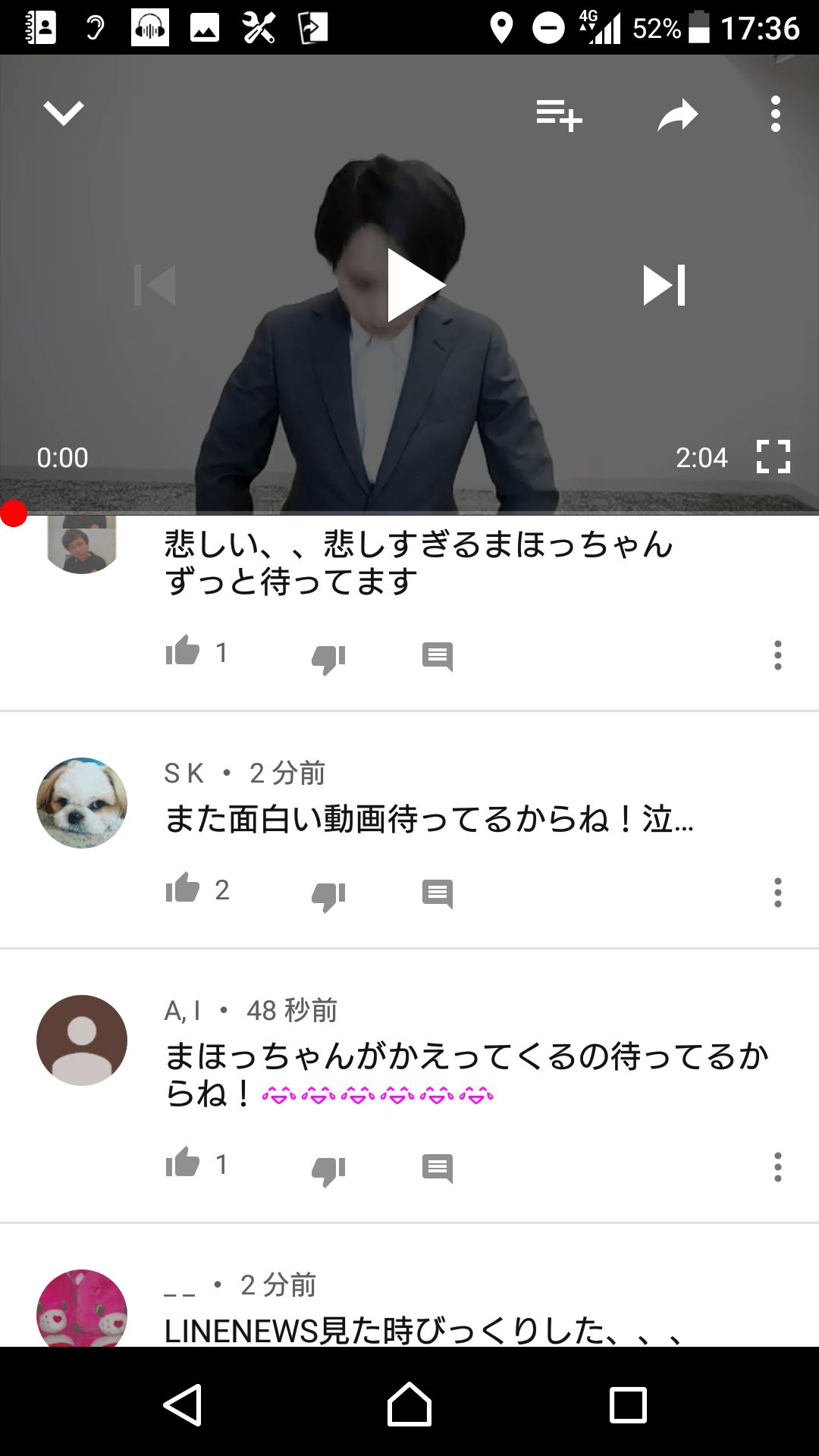Image resolution: width=819 pixels, height=1456 pixels.
Task: Skip to the next video
Action: [x=664, y=285]
